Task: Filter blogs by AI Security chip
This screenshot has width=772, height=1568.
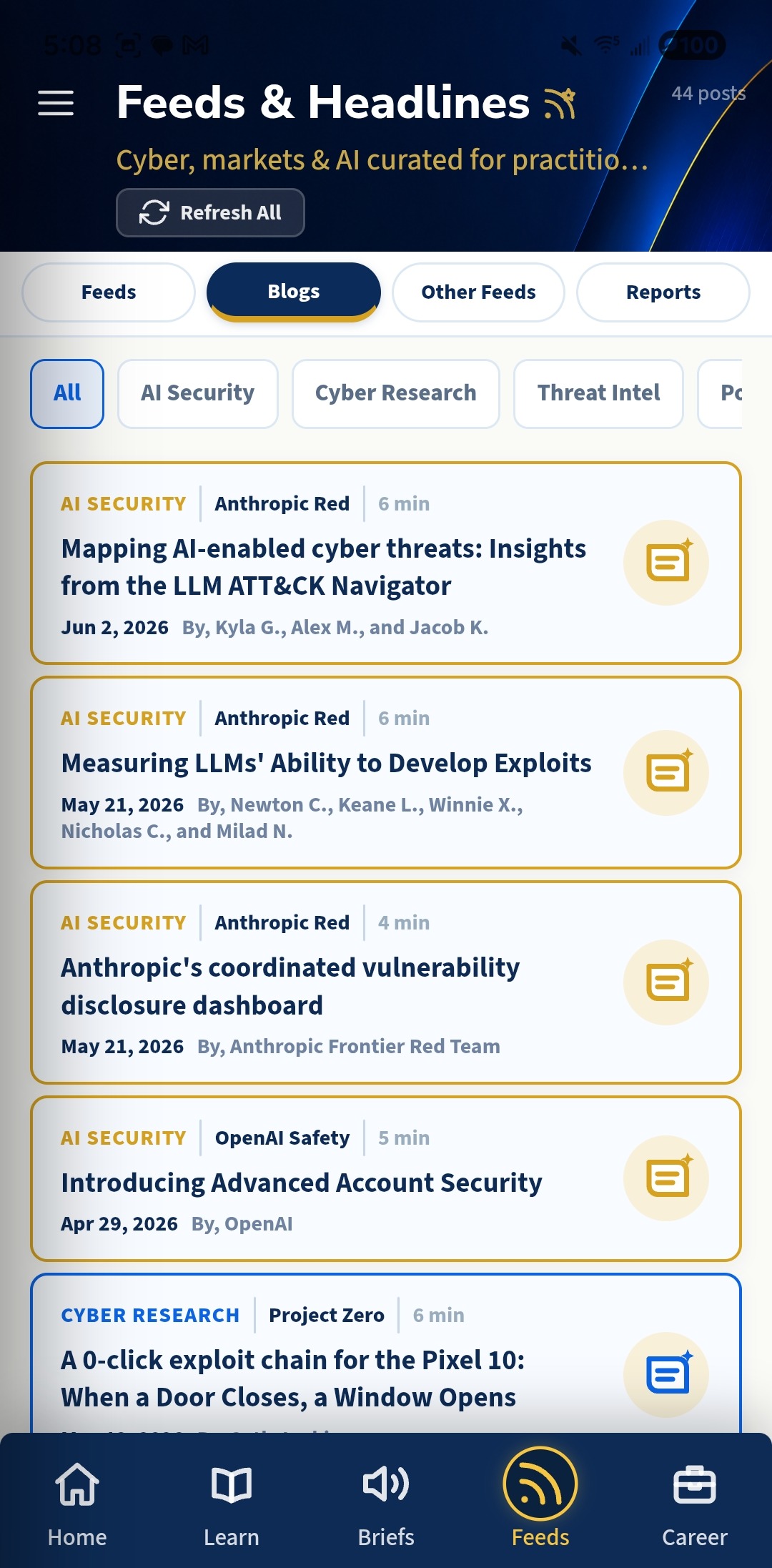Action: click(x=197, y=393)
